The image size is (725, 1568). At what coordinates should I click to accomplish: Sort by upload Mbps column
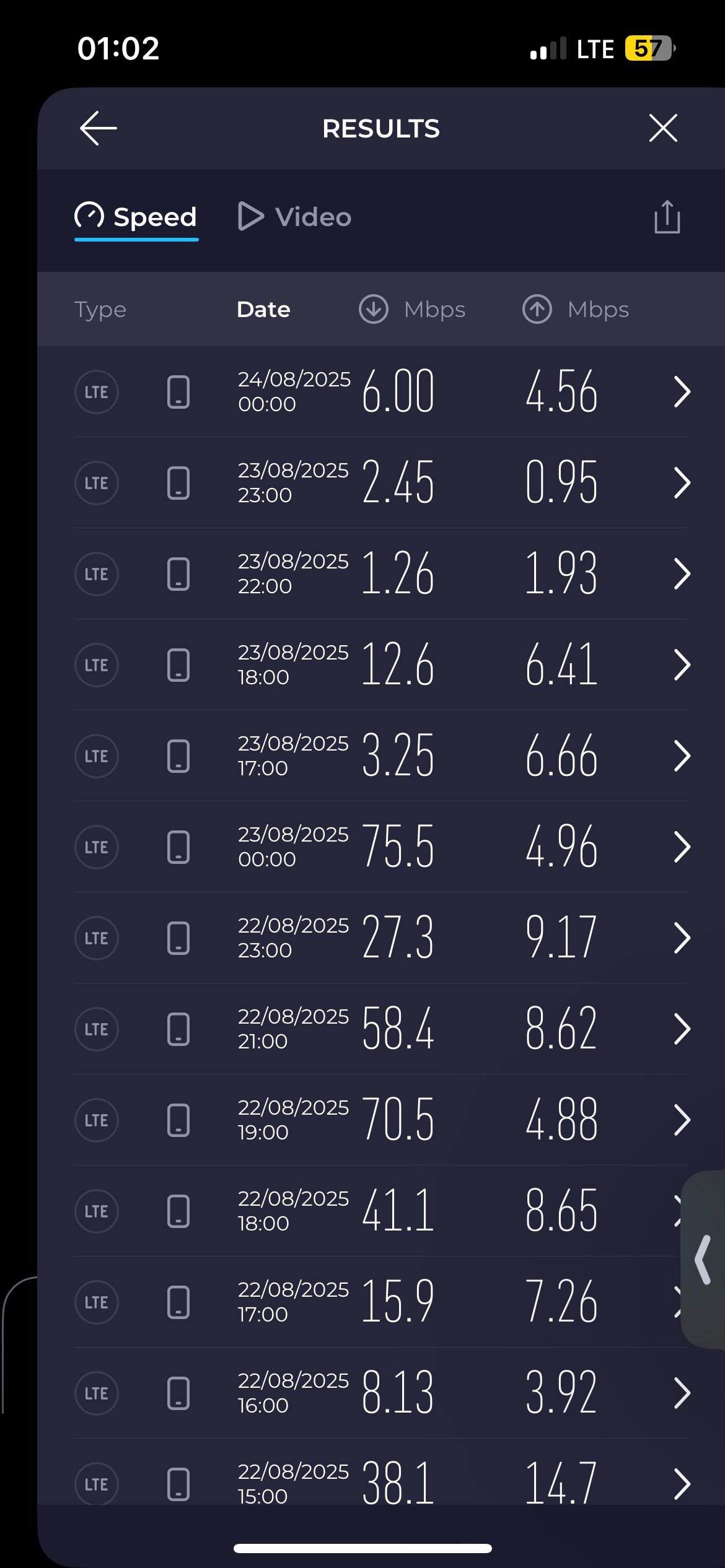[576, 309]
